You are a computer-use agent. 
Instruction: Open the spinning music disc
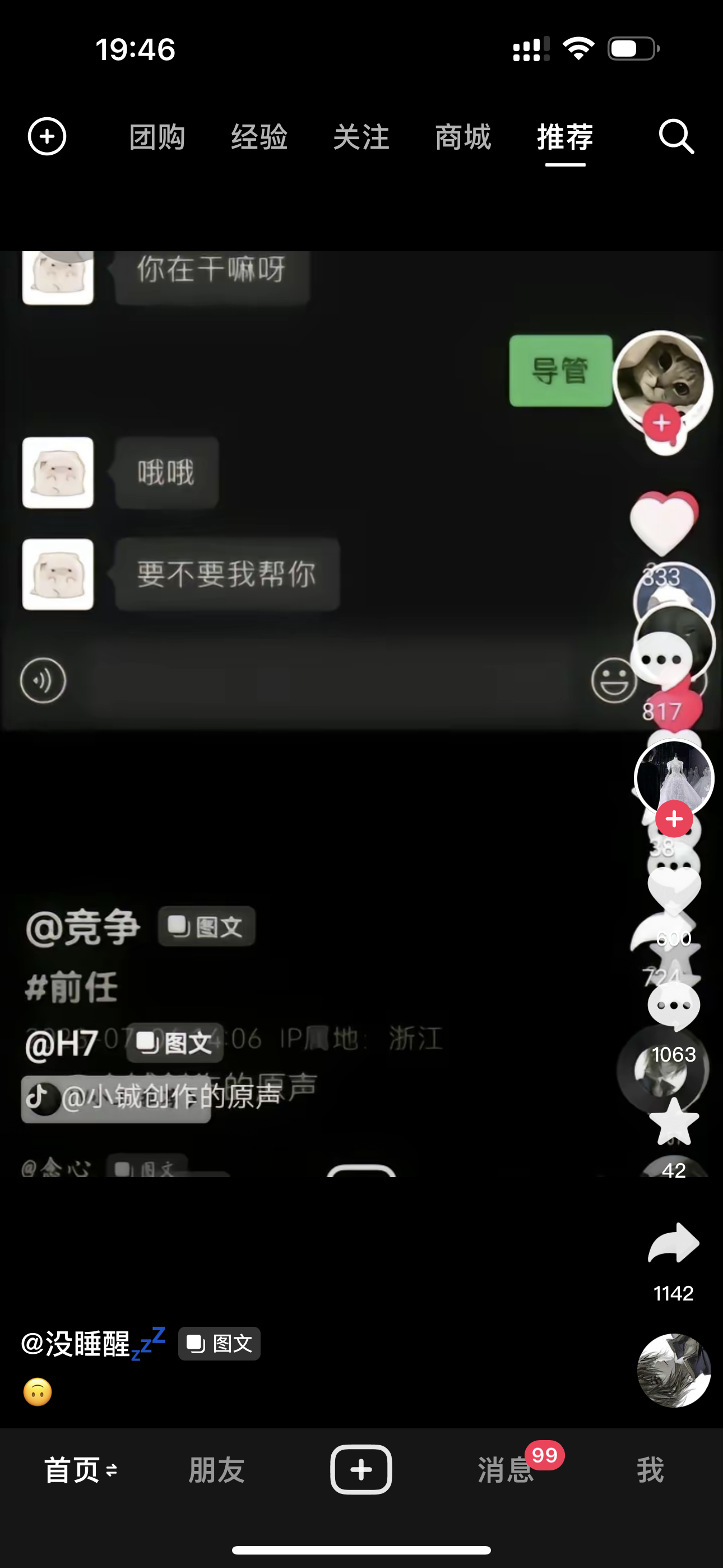[x=674, y=1370]
